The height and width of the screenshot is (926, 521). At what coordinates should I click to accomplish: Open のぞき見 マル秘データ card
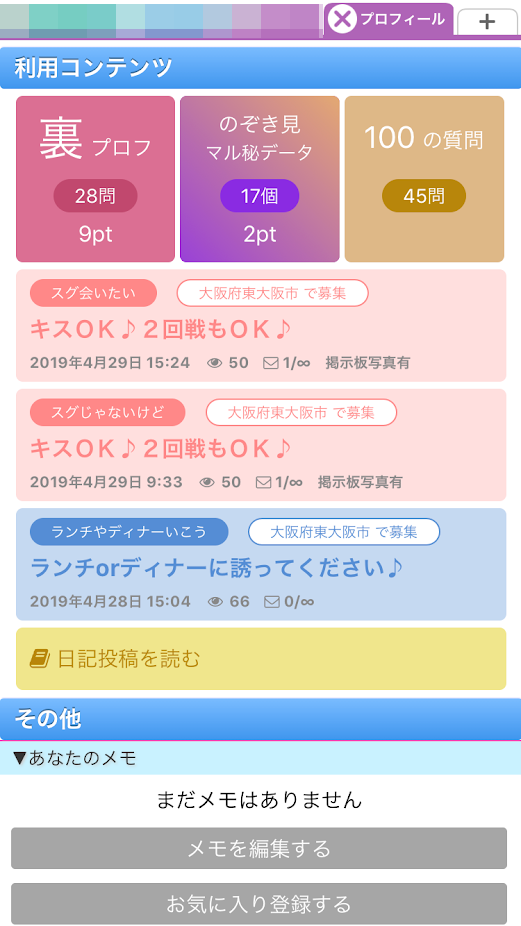coord(260,179)
